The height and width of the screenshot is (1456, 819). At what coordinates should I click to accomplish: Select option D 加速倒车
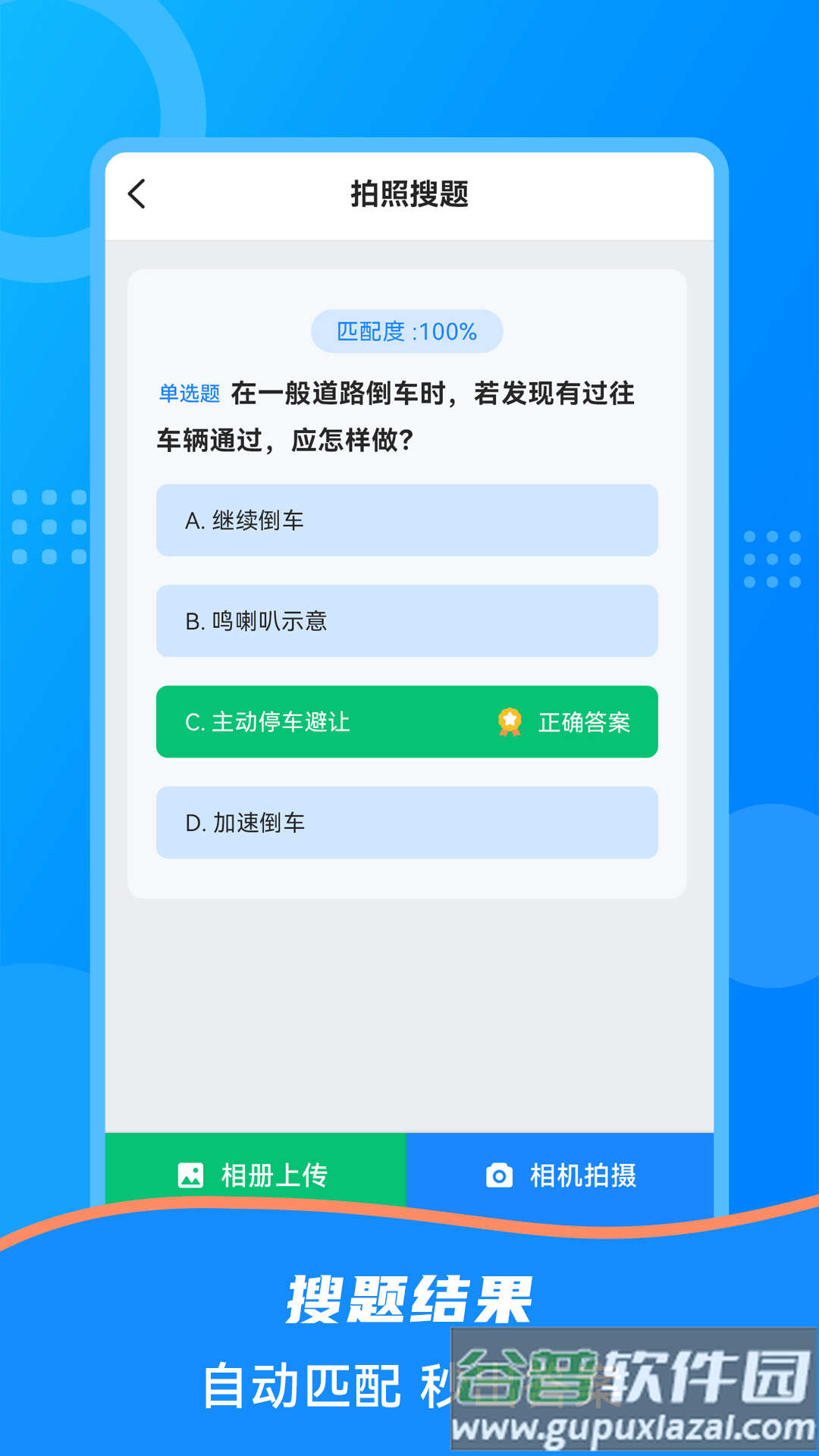tap(406, 823)
